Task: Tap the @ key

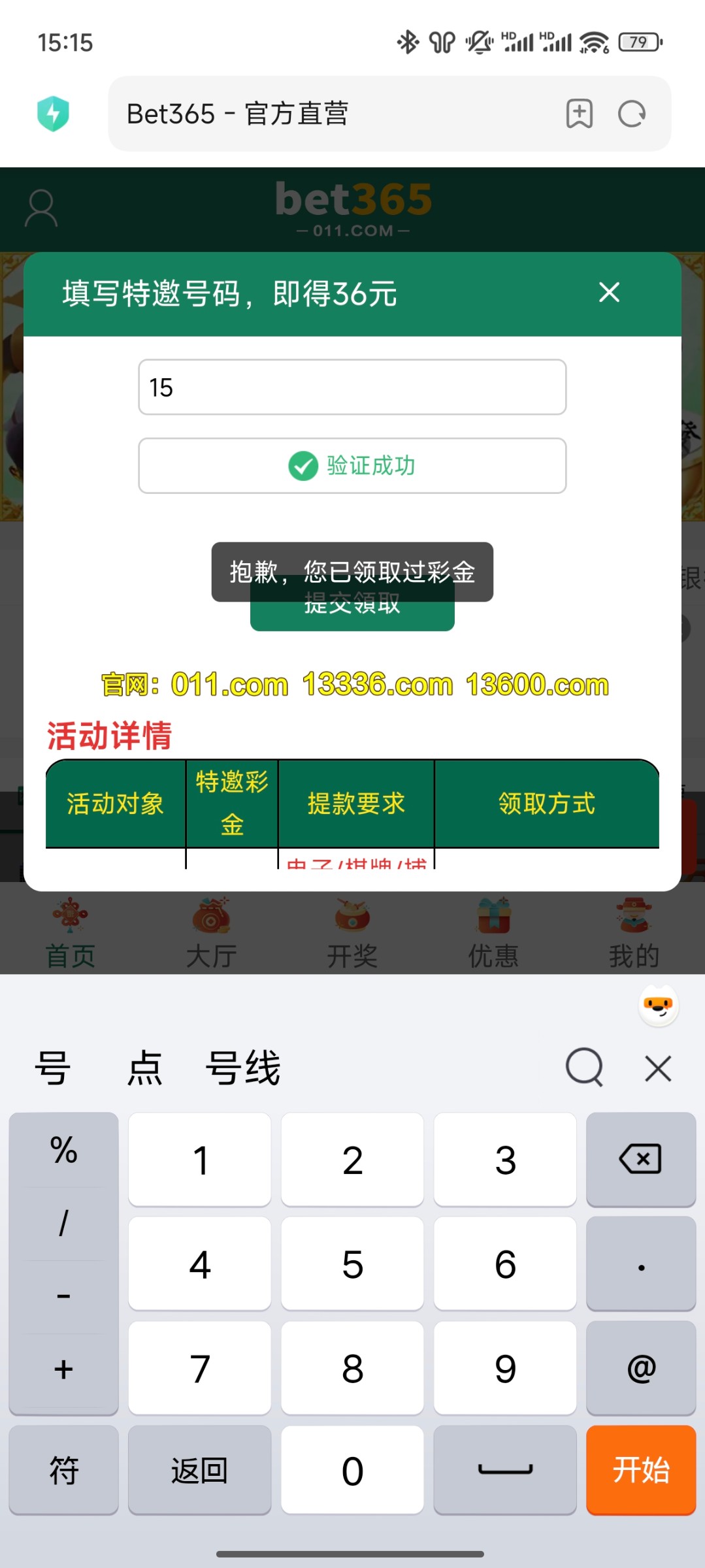Action: pos(640,1368)
